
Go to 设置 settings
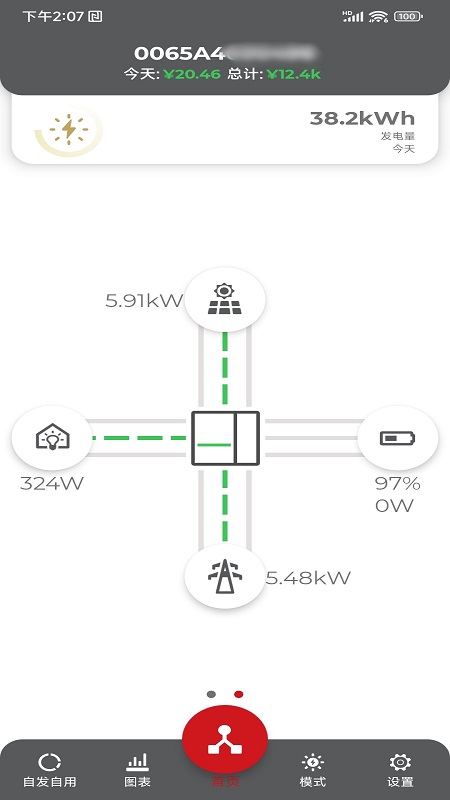[400, 770]
